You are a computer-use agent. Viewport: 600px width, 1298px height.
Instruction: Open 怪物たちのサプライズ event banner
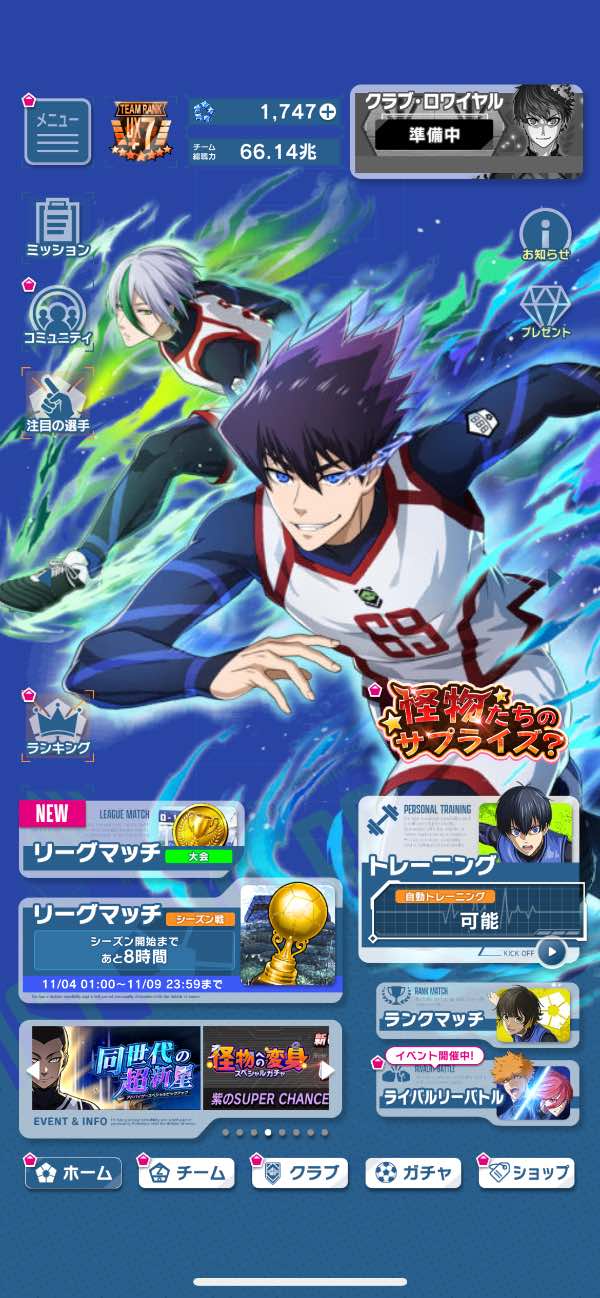[x=470, y=722]
